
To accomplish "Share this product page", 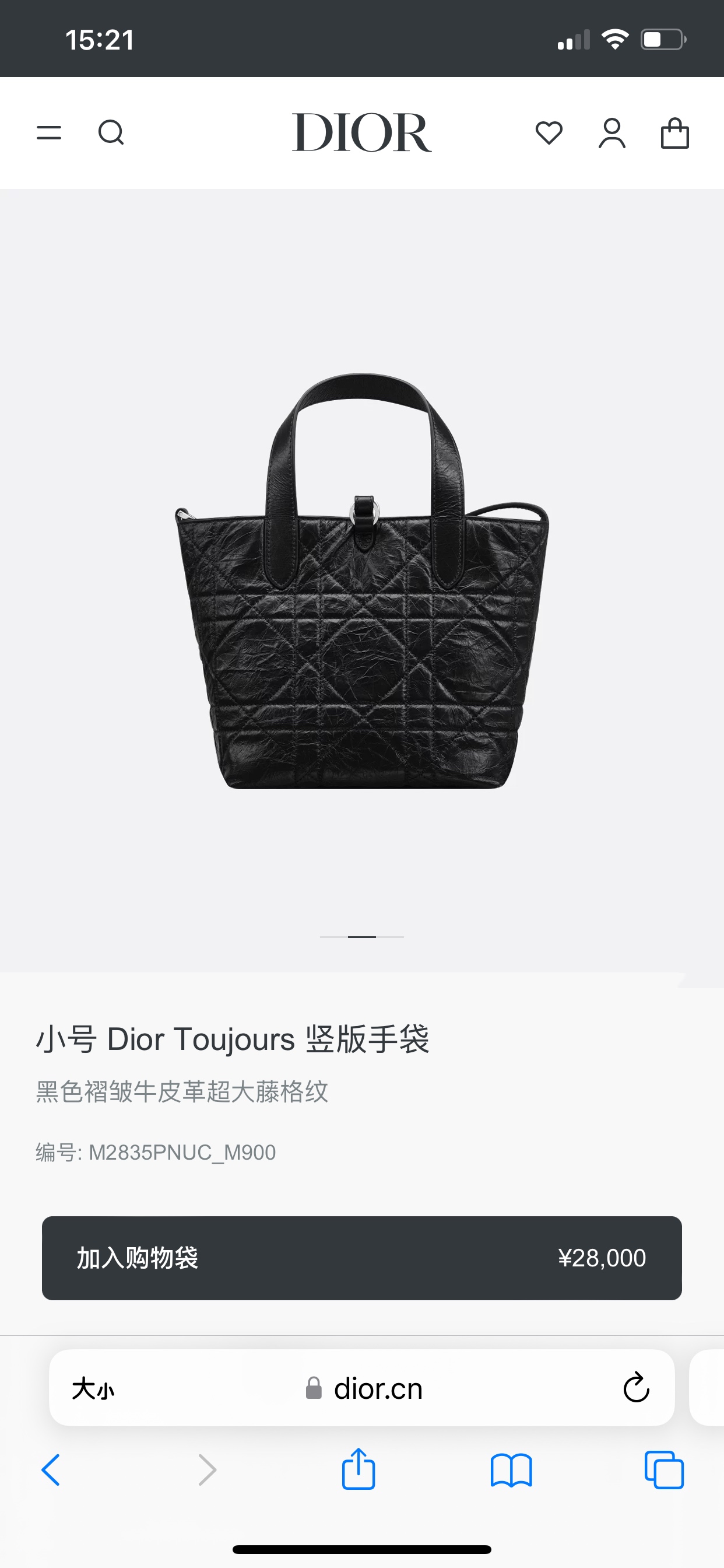I will click(x=359, y=1469).
